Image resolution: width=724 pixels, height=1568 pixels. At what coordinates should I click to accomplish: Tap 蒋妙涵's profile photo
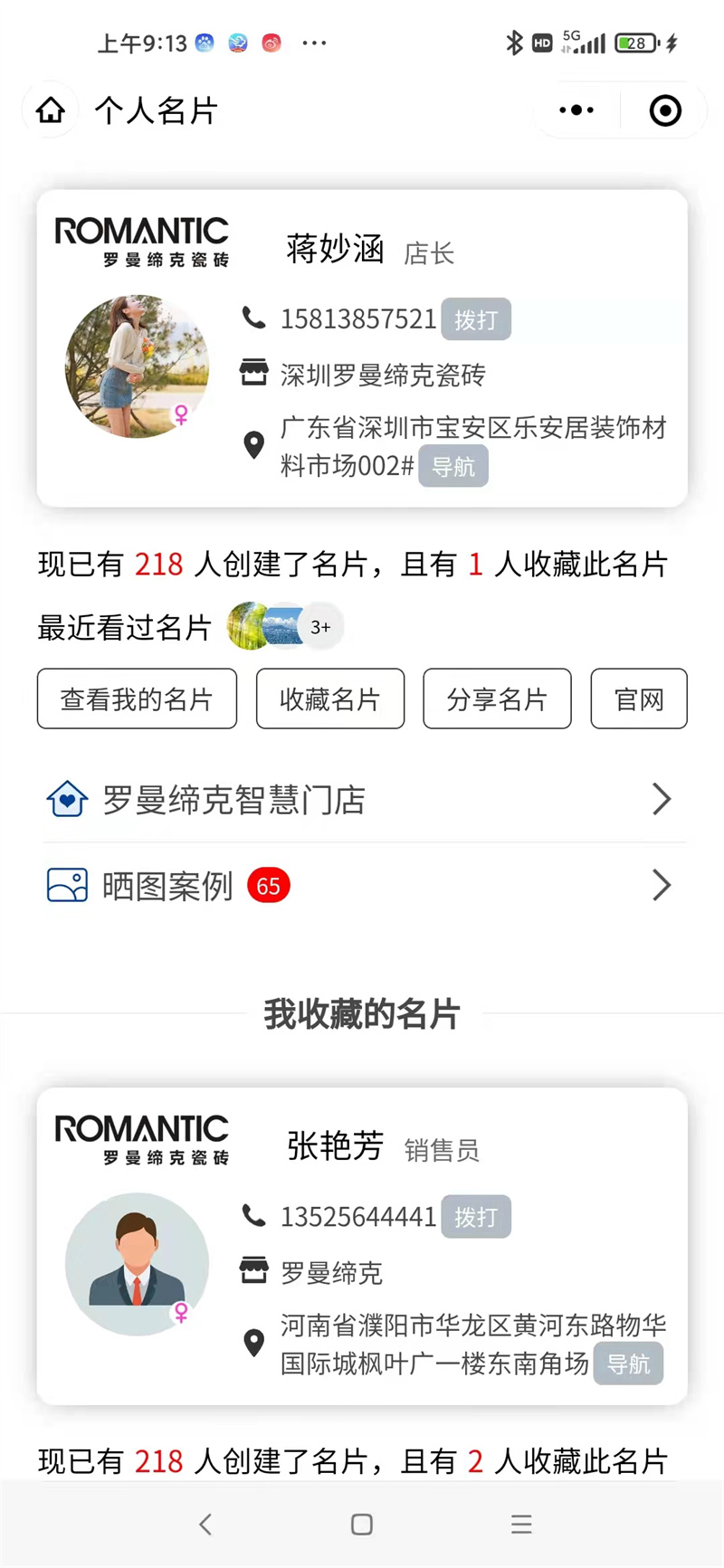point(136,366)
